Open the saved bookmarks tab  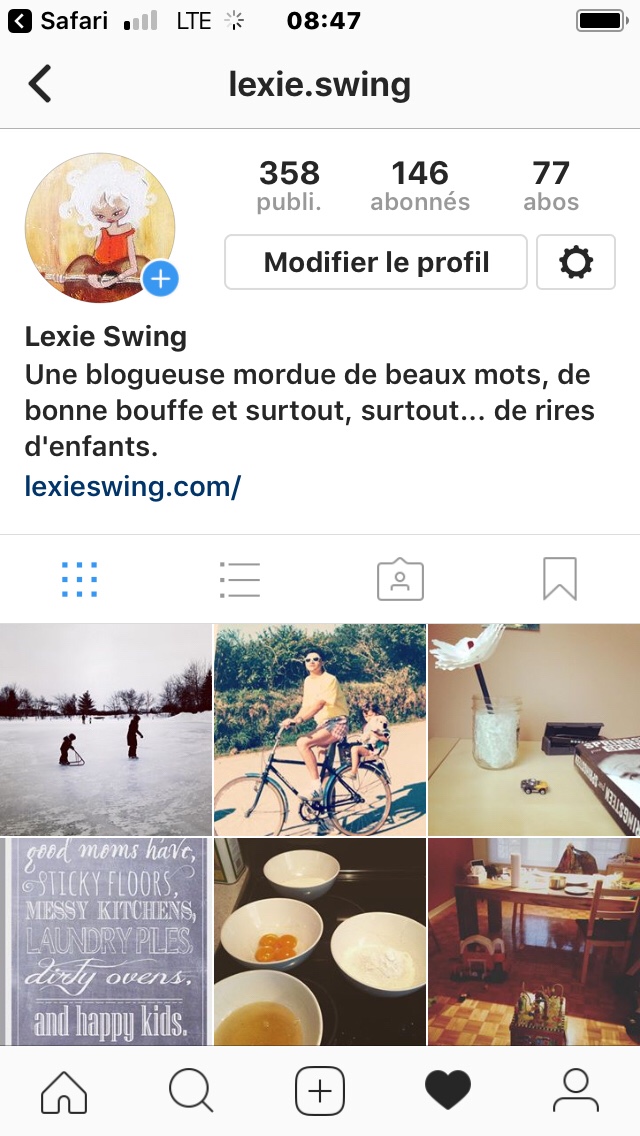click(560, 579)
